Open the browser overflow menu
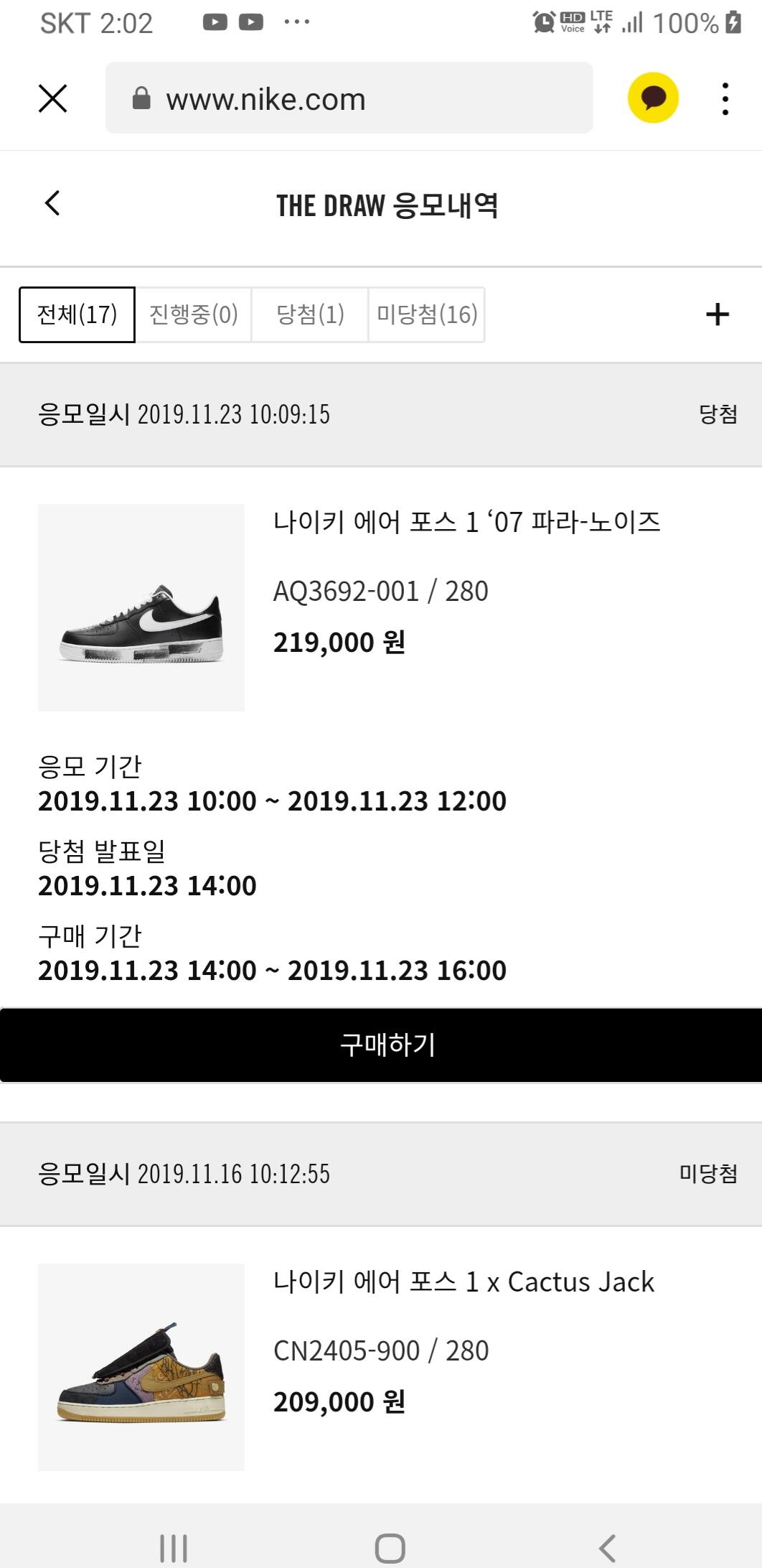 [x=725, y=98]
